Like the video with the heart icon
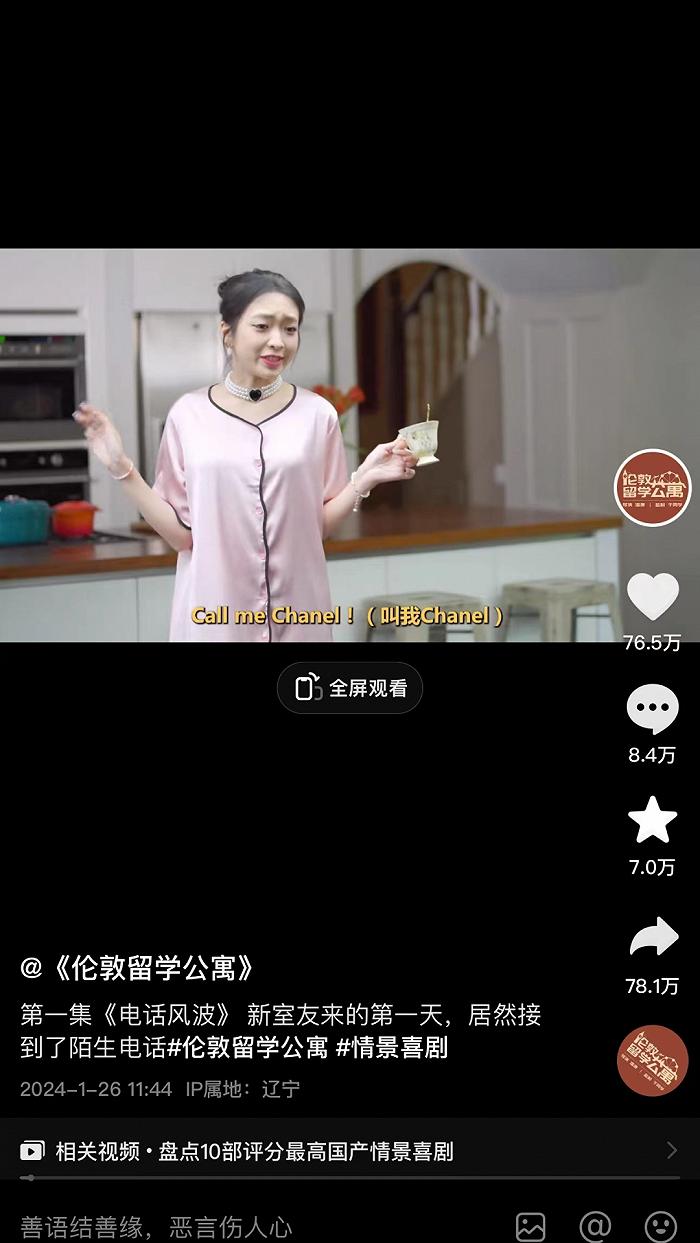Image resolution: width=700 pixels, height=1243 pixels. (x=652, y=598)
